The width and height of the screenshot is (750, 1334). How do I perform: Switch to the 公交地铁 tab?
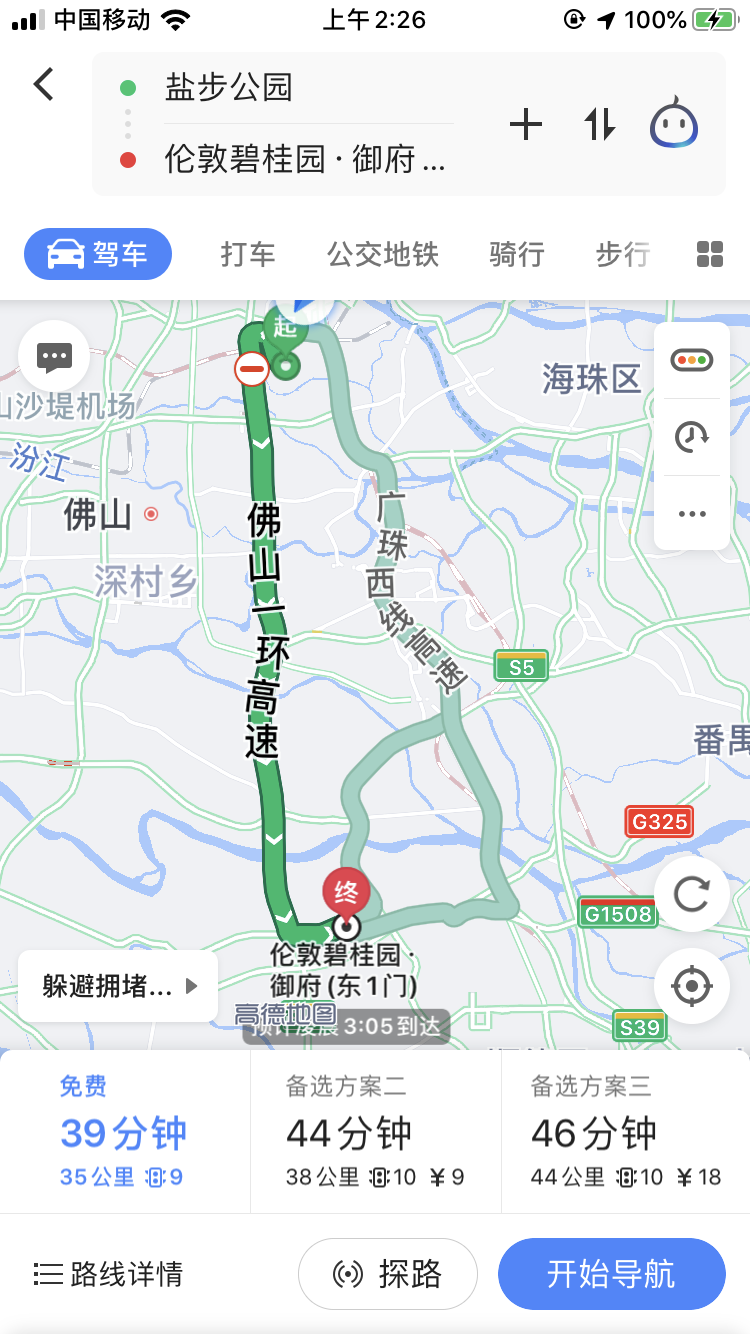pyautogui.click(x=383, y=255)
